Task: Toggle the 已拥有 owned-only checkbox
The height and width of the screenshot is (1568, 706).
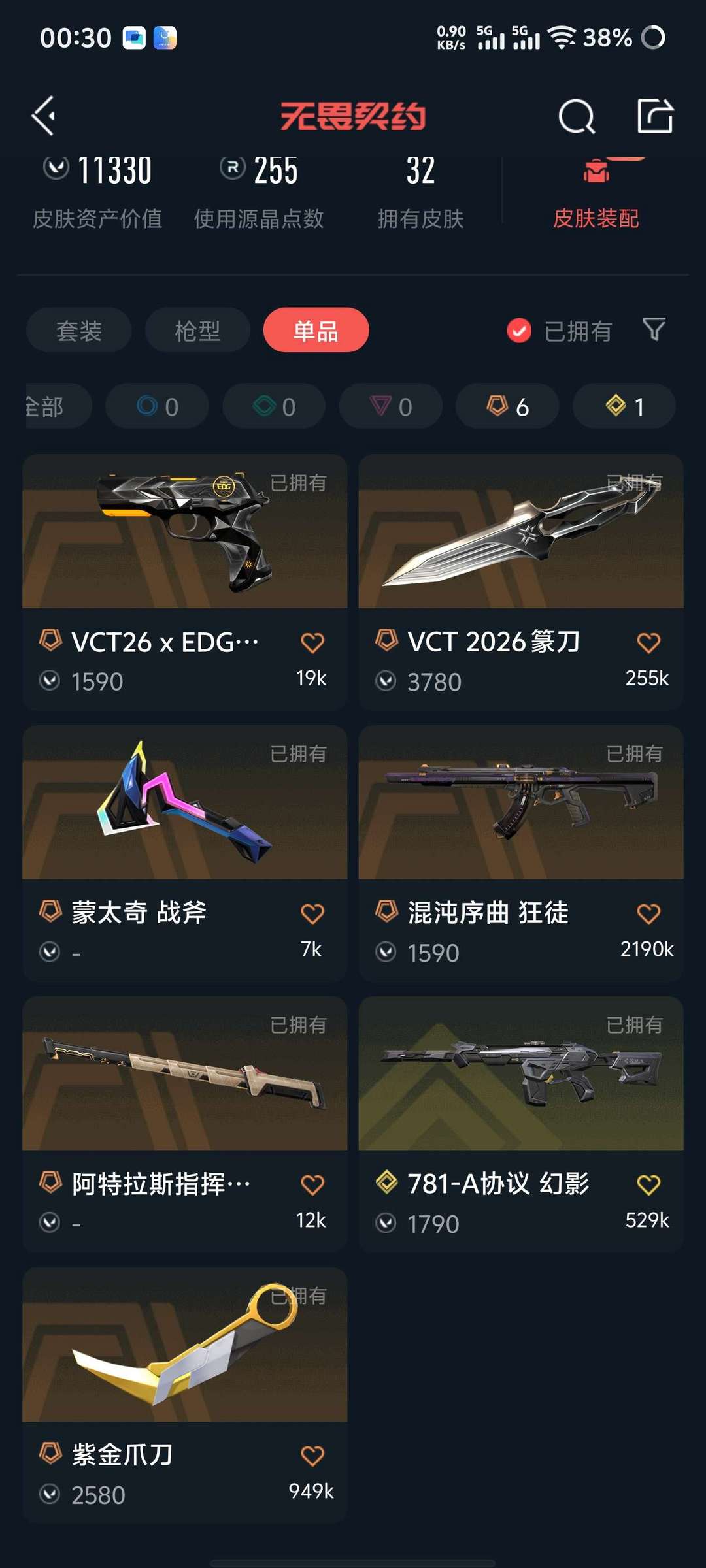Action: [x=519, y=331]
